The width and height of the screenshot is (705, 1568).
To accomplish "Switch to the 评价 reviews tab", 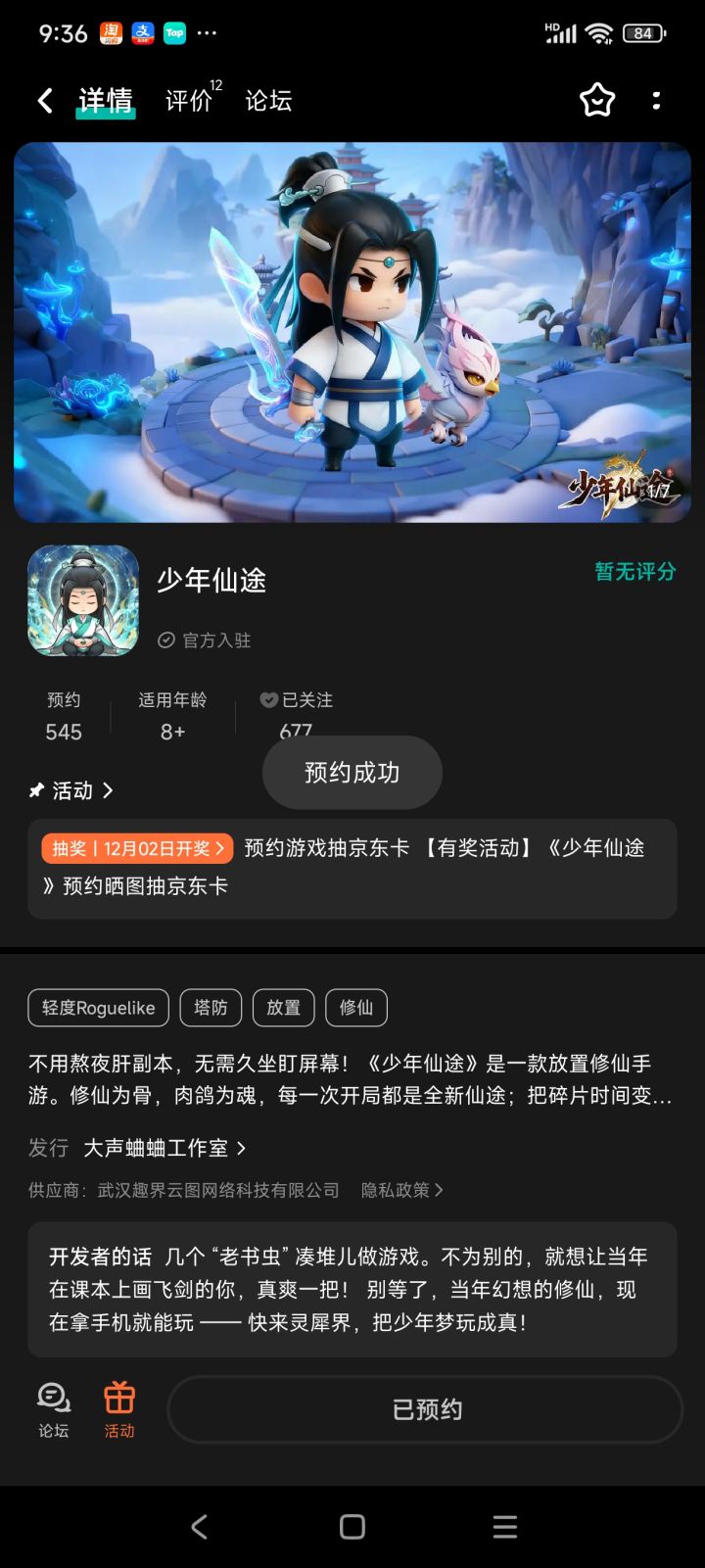I will [190, 100].
